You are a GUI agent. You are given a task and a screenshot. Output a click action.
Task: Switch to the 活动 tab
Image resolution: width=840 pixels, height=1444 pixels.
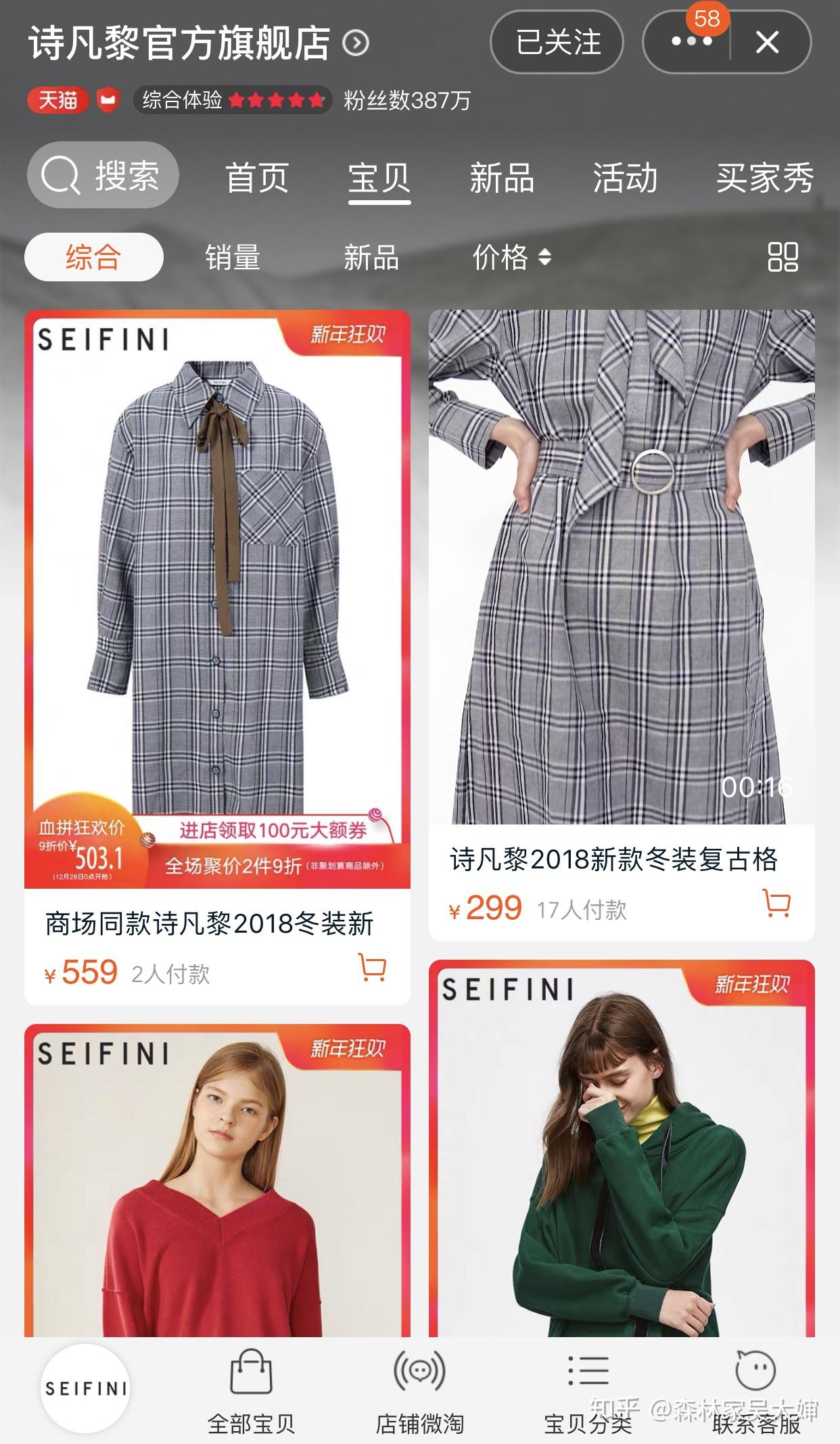coord(625,179)
